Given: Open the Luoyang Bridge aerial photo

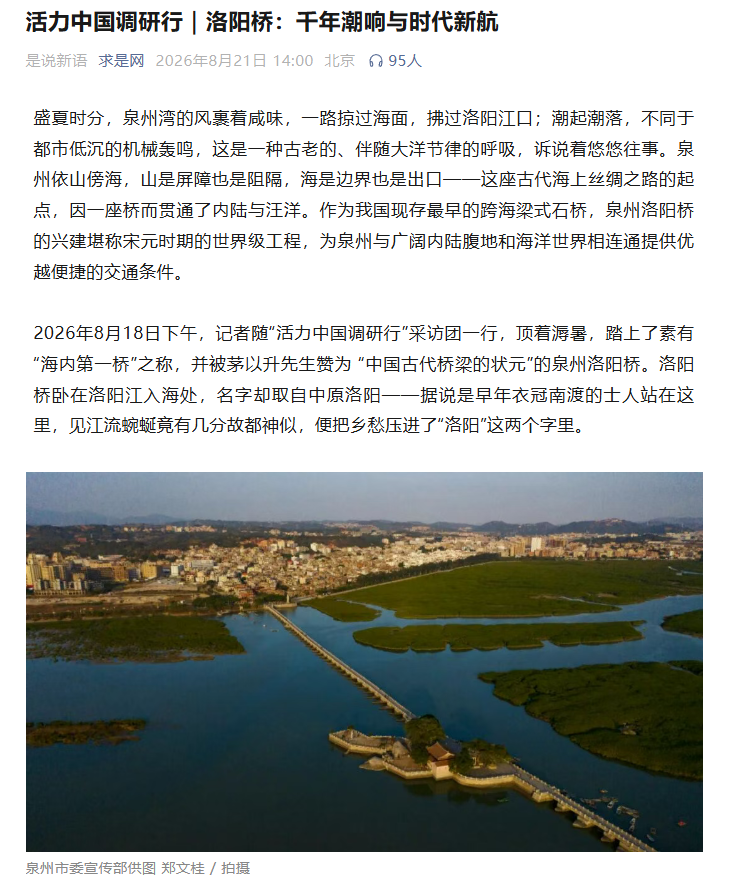Looking at the screenshot, I should tap(364, 662).
